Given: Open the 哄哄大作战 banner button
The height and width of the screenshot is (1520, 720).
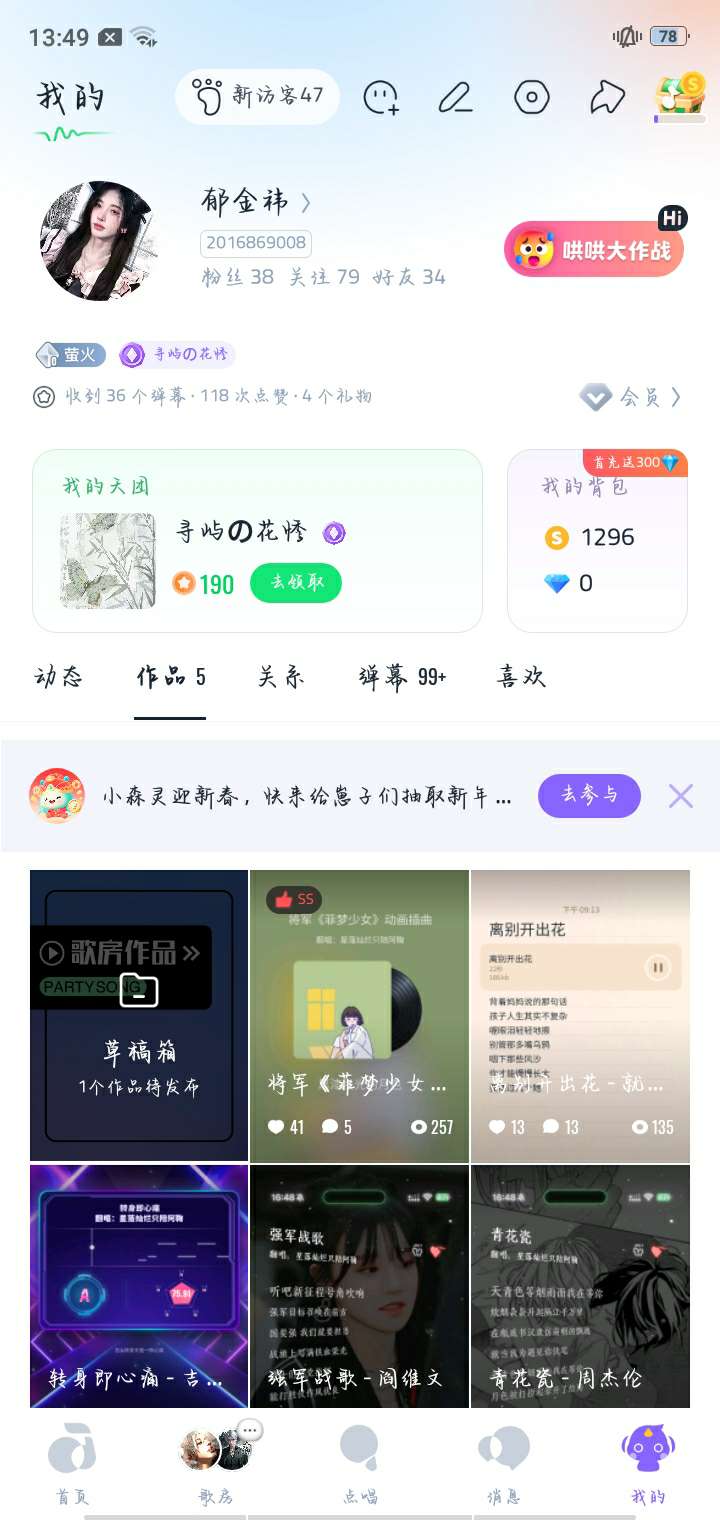Looking at the screenshot, I should pyautogui.click(x=594, y=248).
